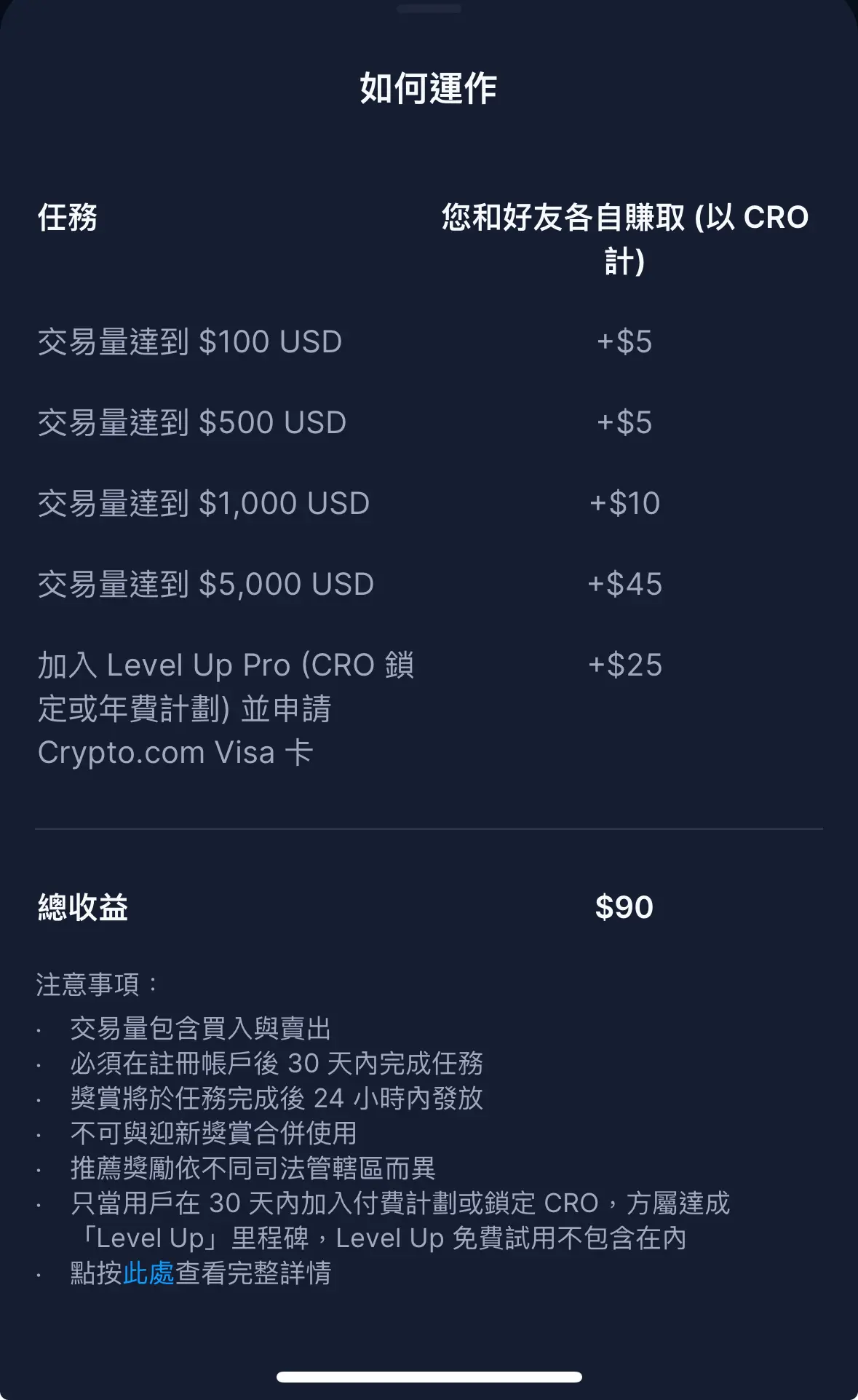This screenshot has width=858, height=1400.
Task: Select the 如何運作 title
Action: point(428,87)
